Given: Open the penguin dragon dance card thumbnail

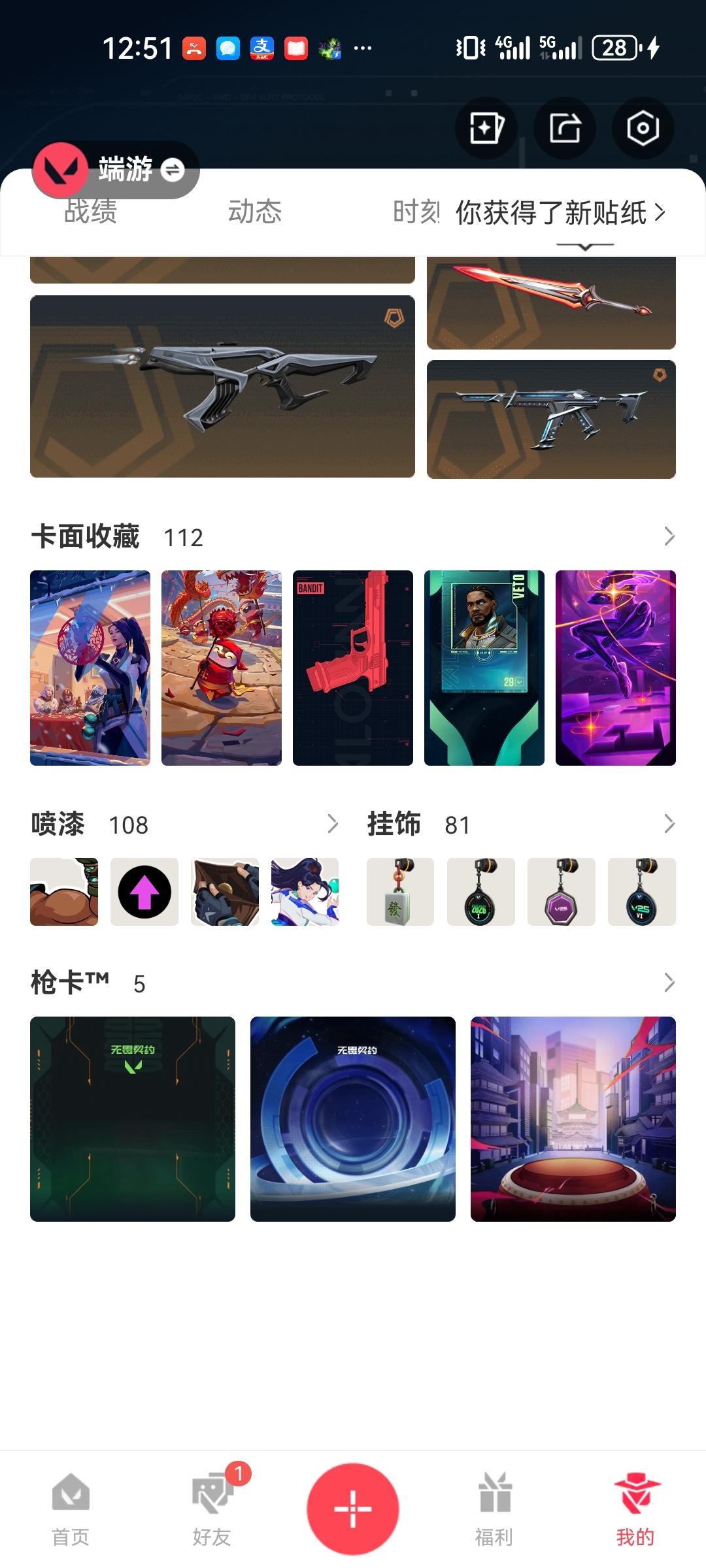Looking at the screenshot, I should pyautogui.click(x=221, y=667).
